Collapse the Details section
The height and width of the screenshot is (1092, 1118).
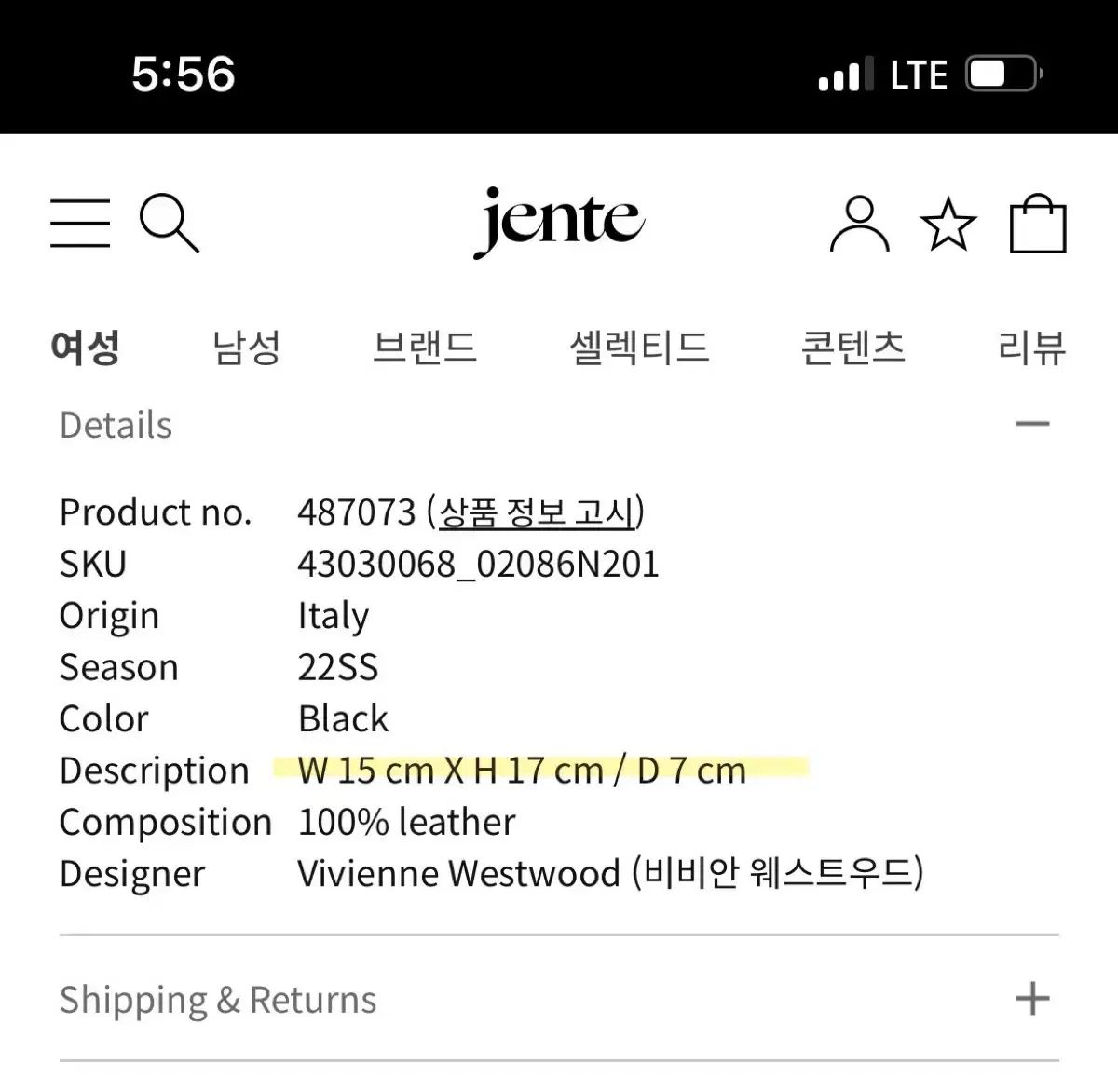1032,425
